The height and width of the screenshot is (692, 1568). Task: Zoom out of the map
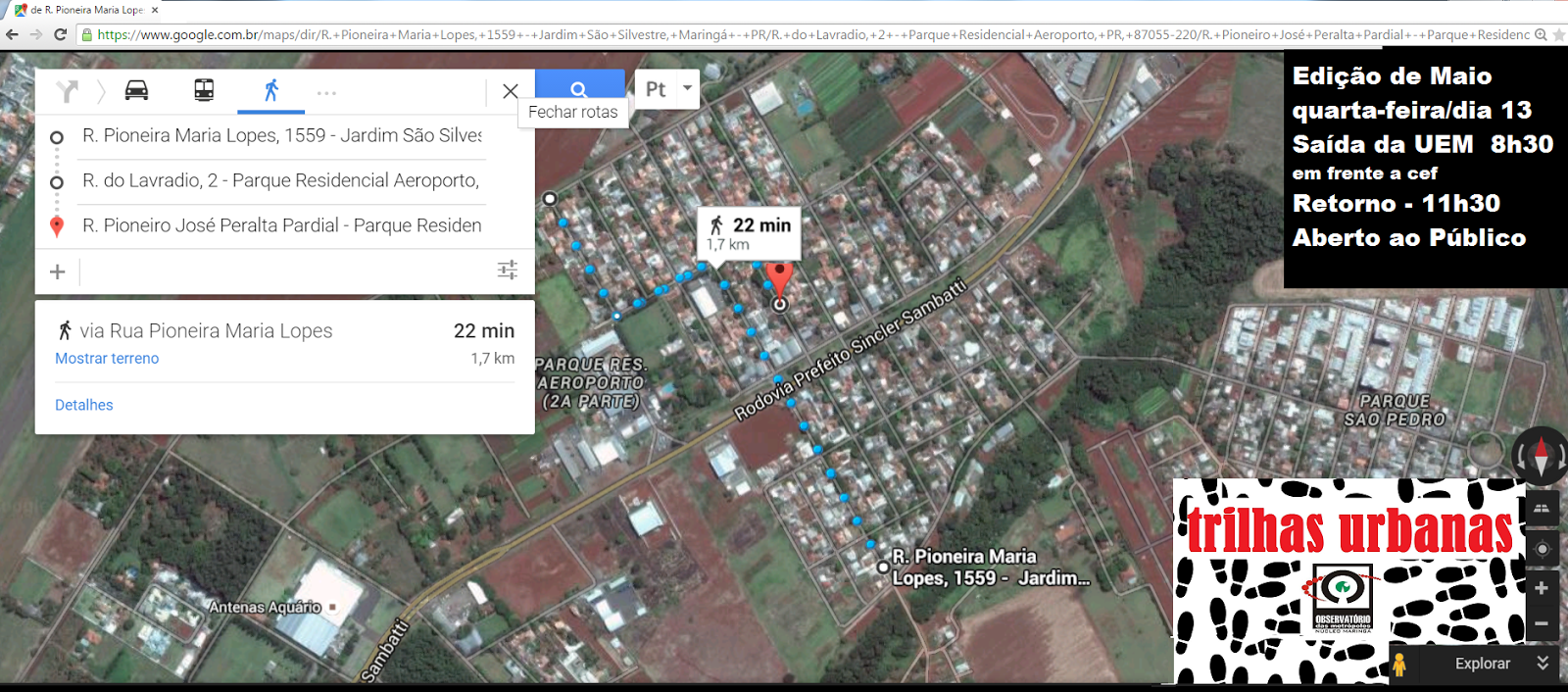[x=1542, y=623]
